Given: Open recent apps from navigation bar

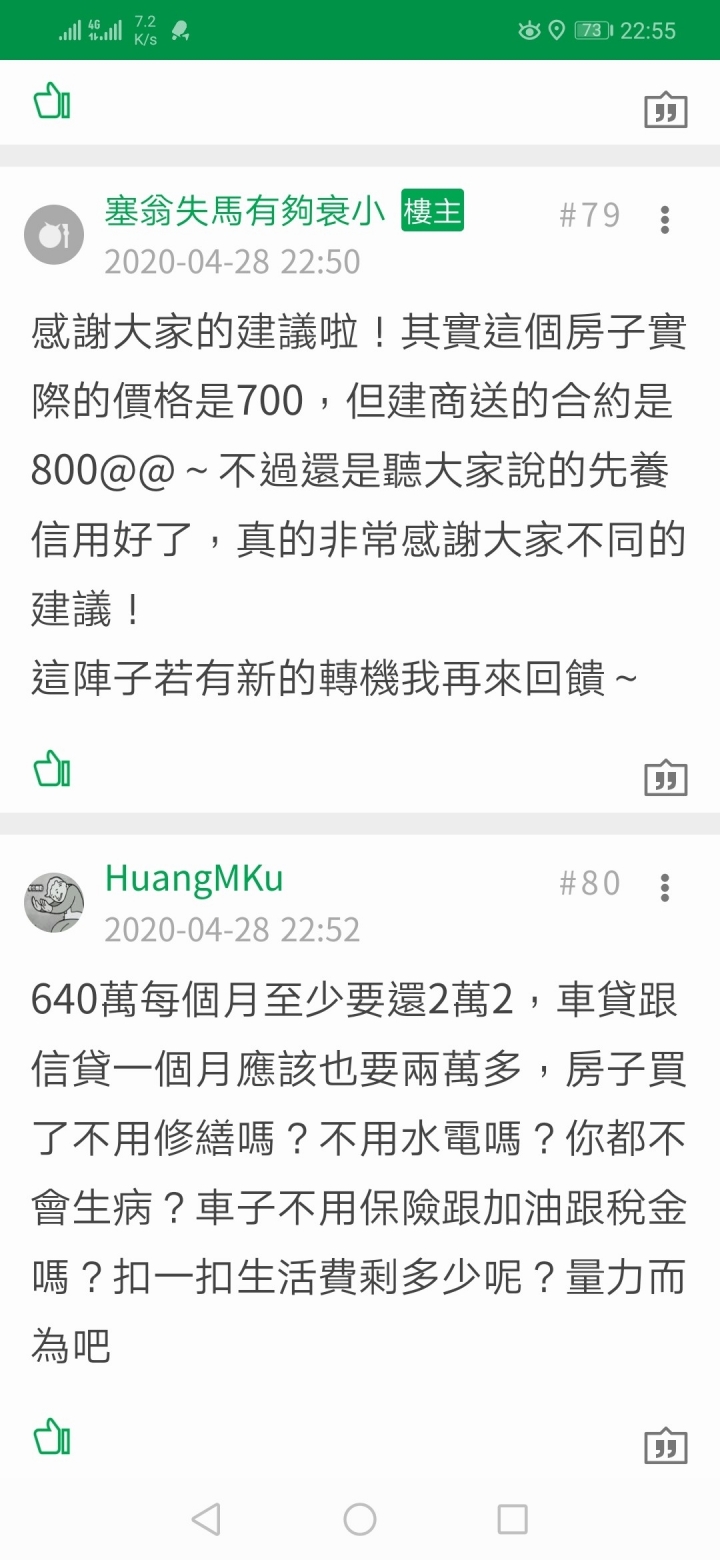Looking at the screenshot, I should [x=512, y=1519].
